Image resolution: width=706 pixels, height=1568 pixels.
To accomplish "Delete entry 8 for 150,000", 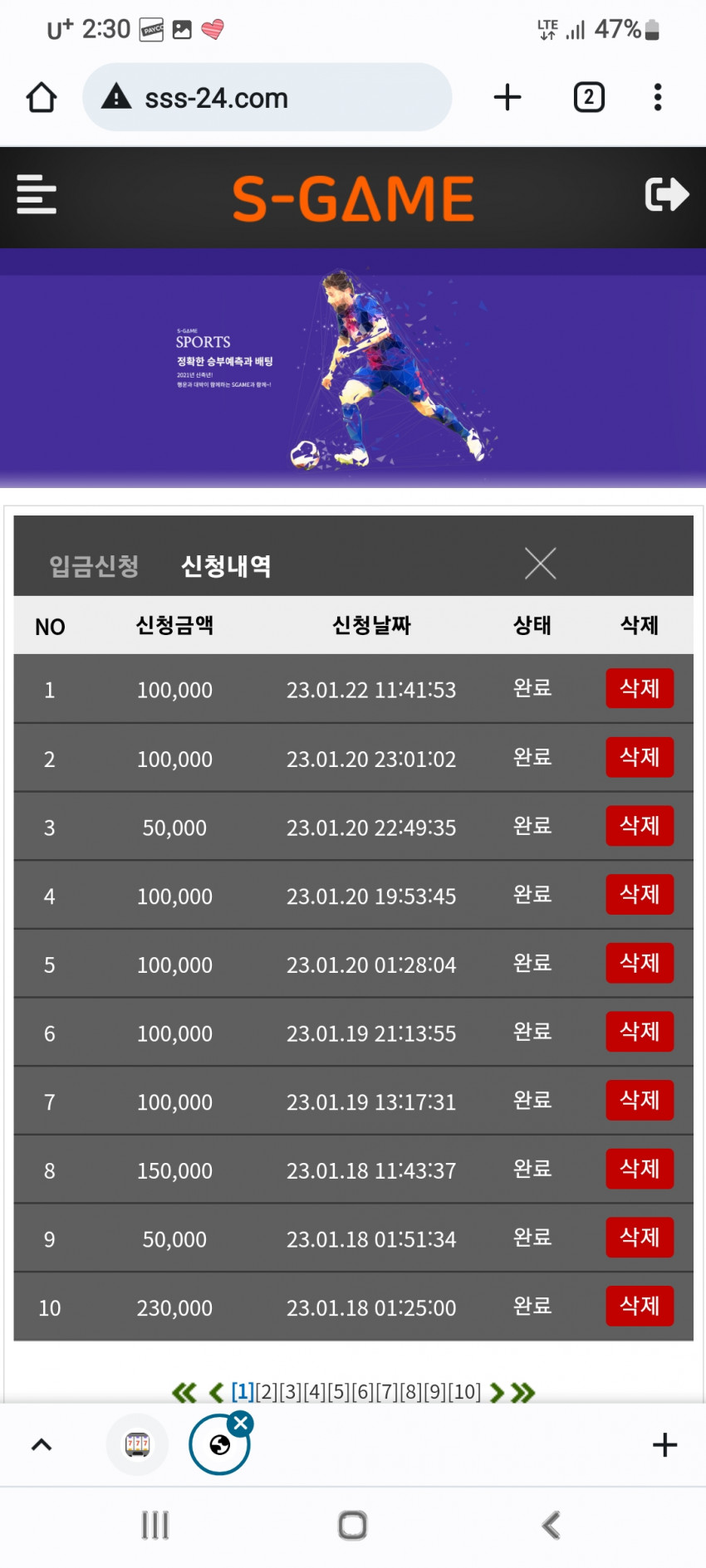I will [x=639, y=1169].
